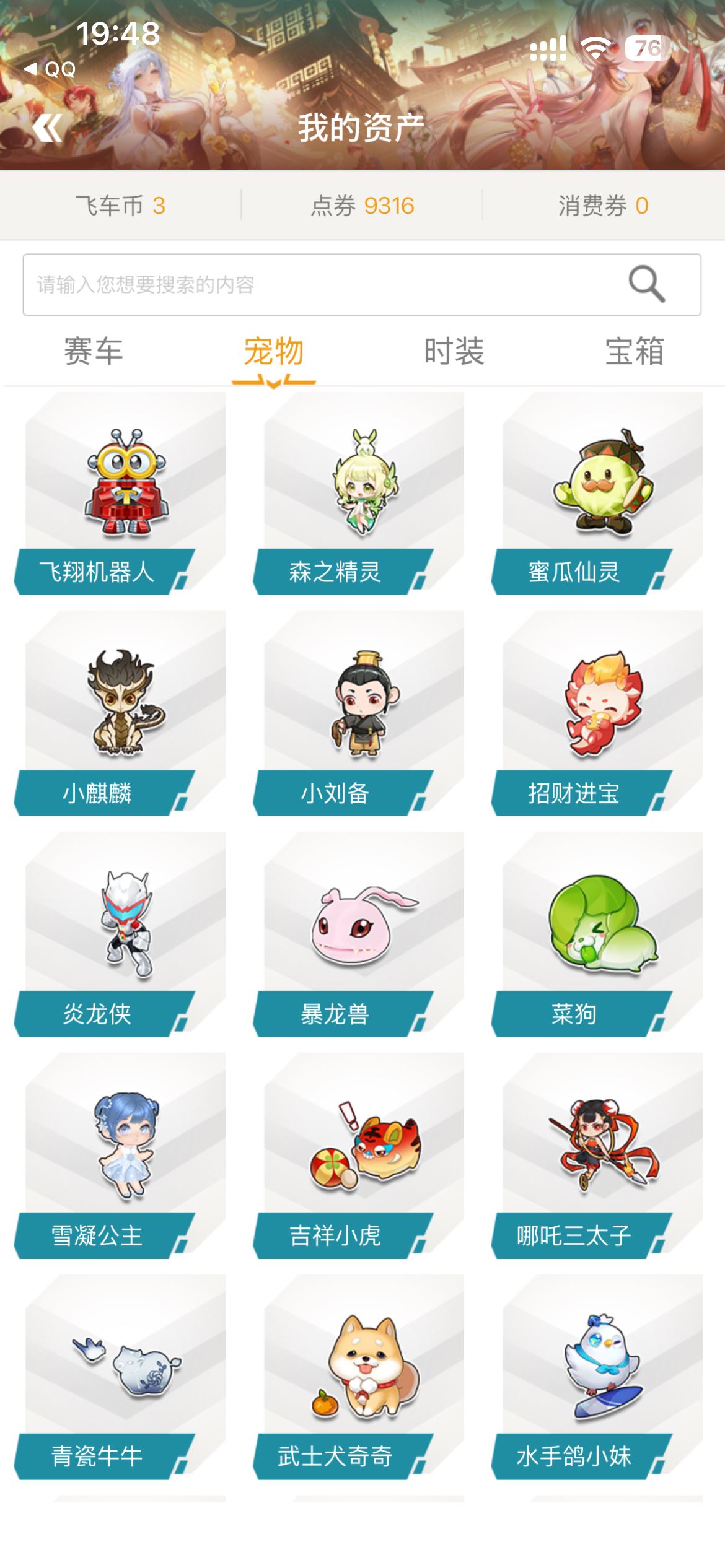The image size is (725, 1568).
Task: Open the 飞翔机器人 pet card
Action: click(125, 492)
